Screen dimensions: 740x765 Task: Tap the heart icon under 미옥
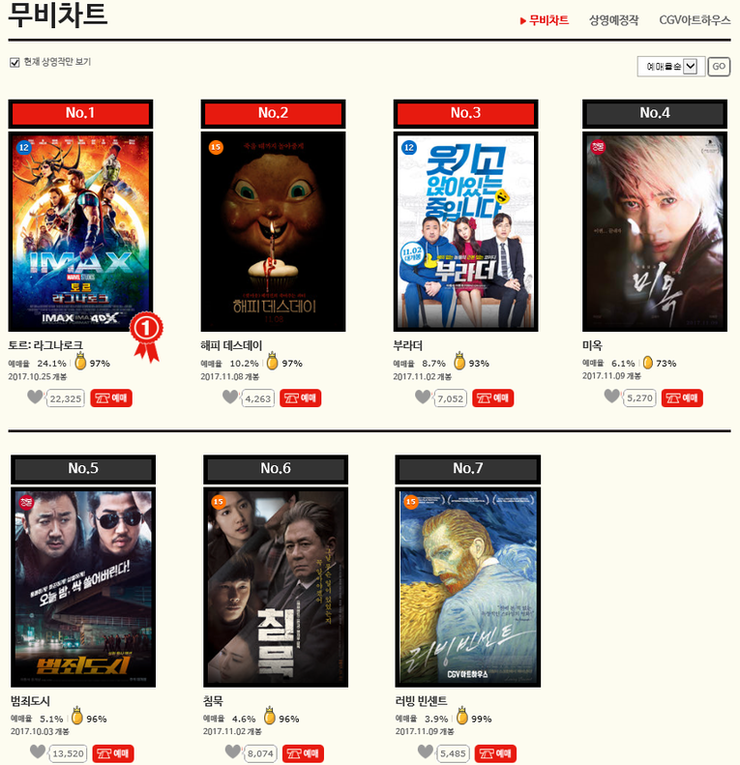(612, 396)
